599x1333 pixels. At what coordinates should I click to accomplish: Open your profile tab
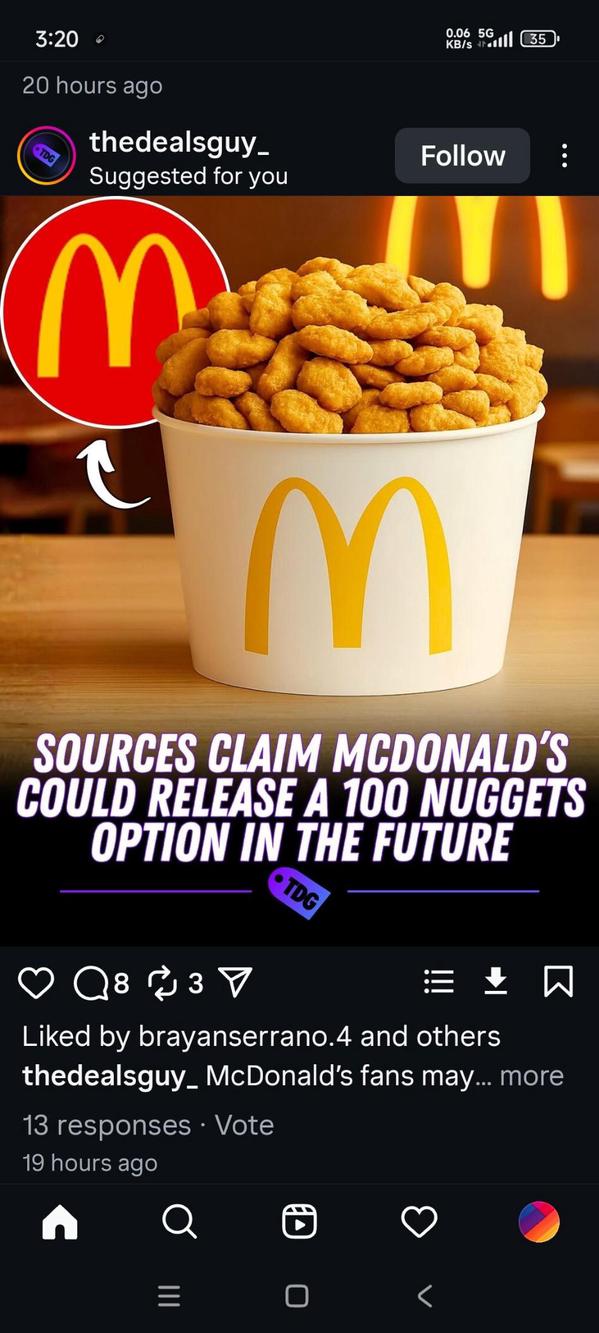pyautogui.click(x=539, y=1221)
